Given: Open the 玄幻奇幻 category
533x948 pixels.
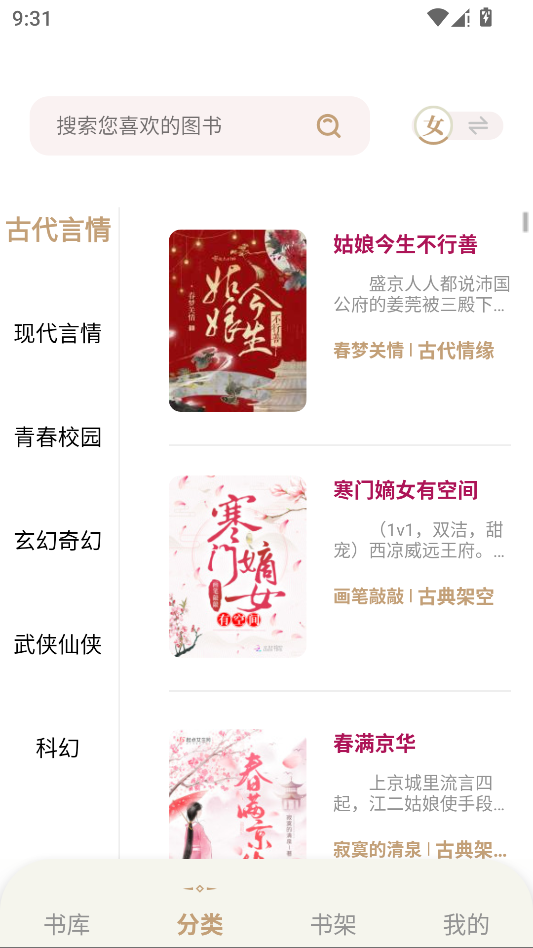Looking at the screenshot, I should click(58, 541).
